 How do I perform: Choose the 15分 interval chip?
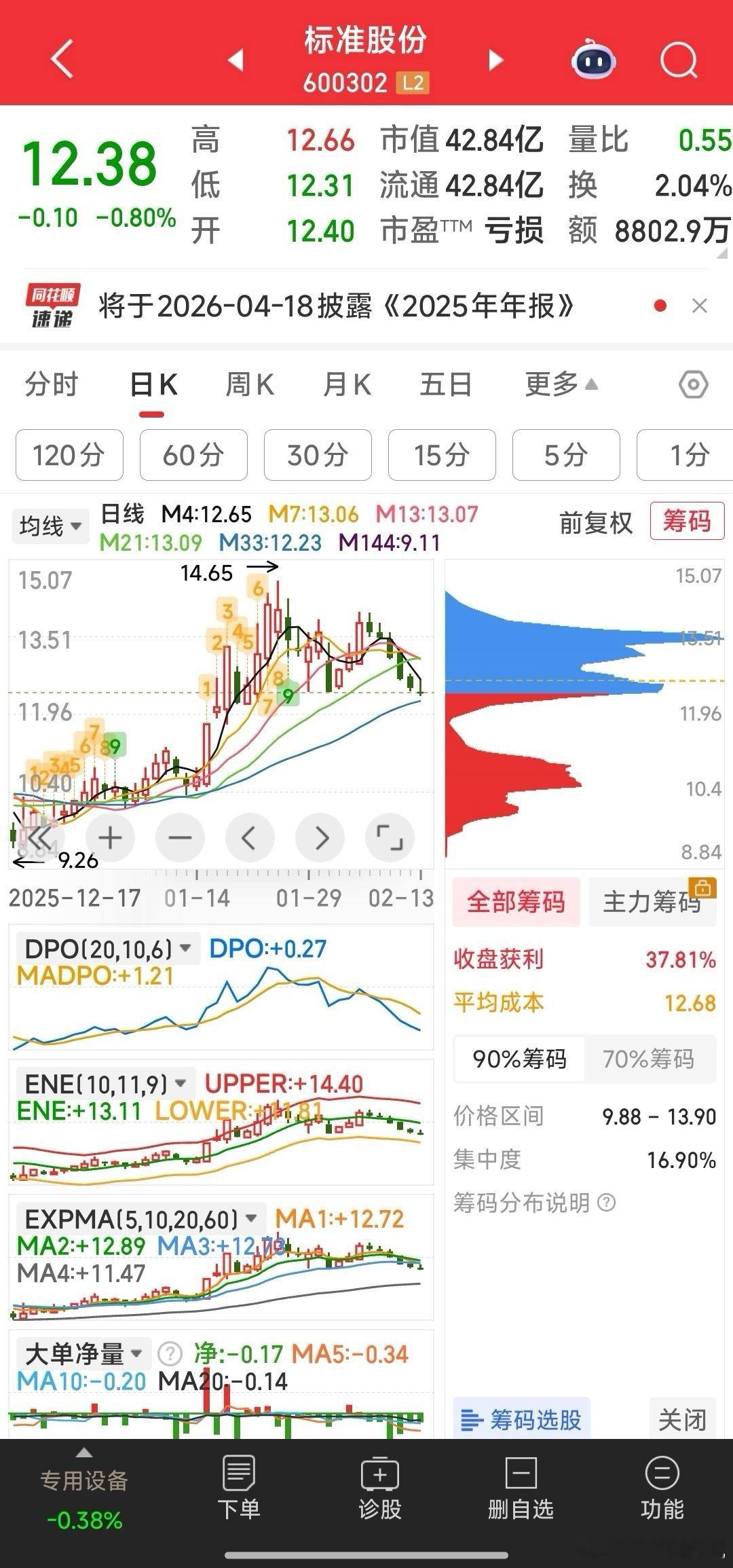coord(442,455)
